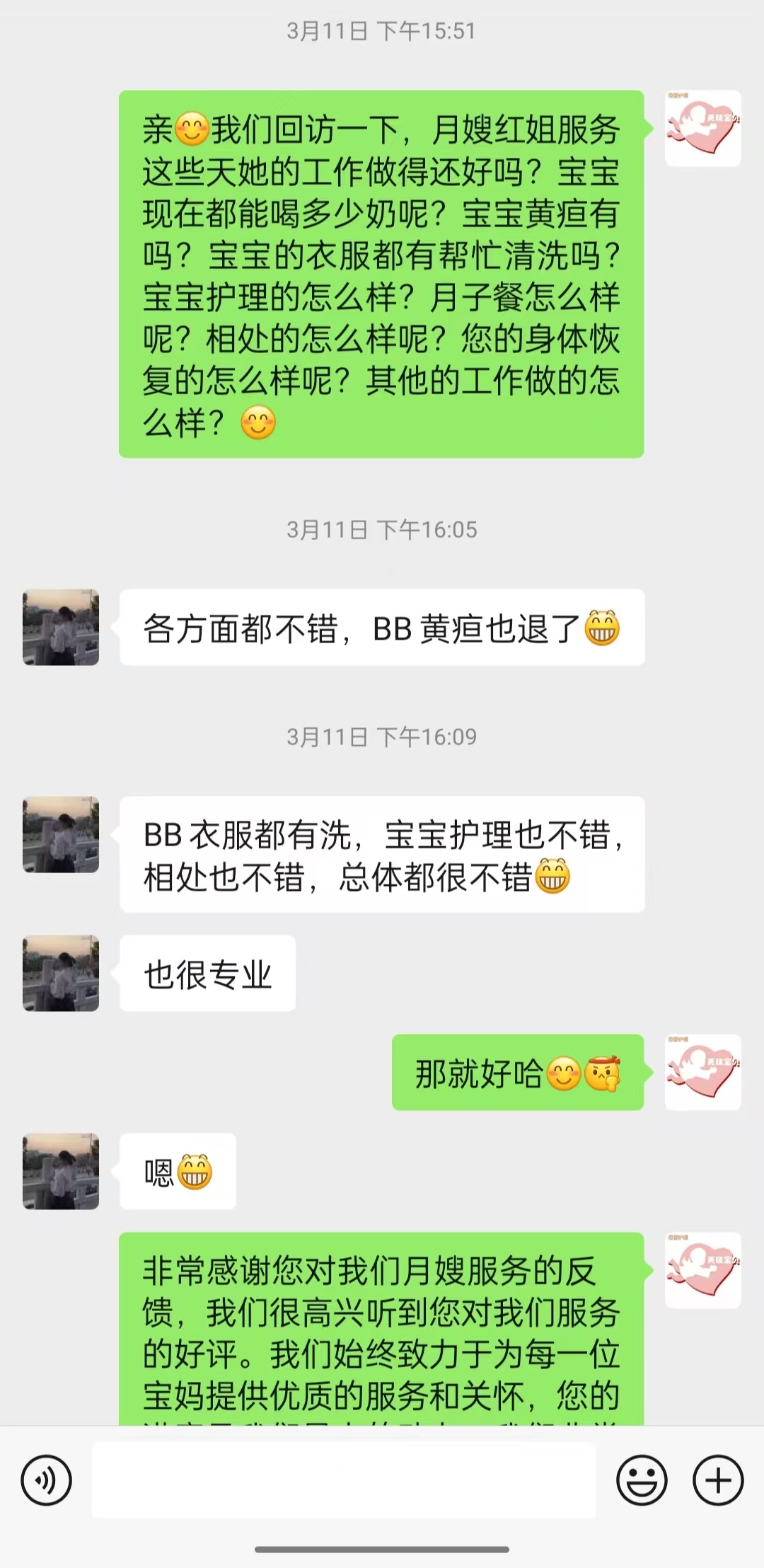Tap the avatar next to "也很专业"
Image resolution: width=764 pixels, height=1568 pixels.
click(x=61, y=973)
